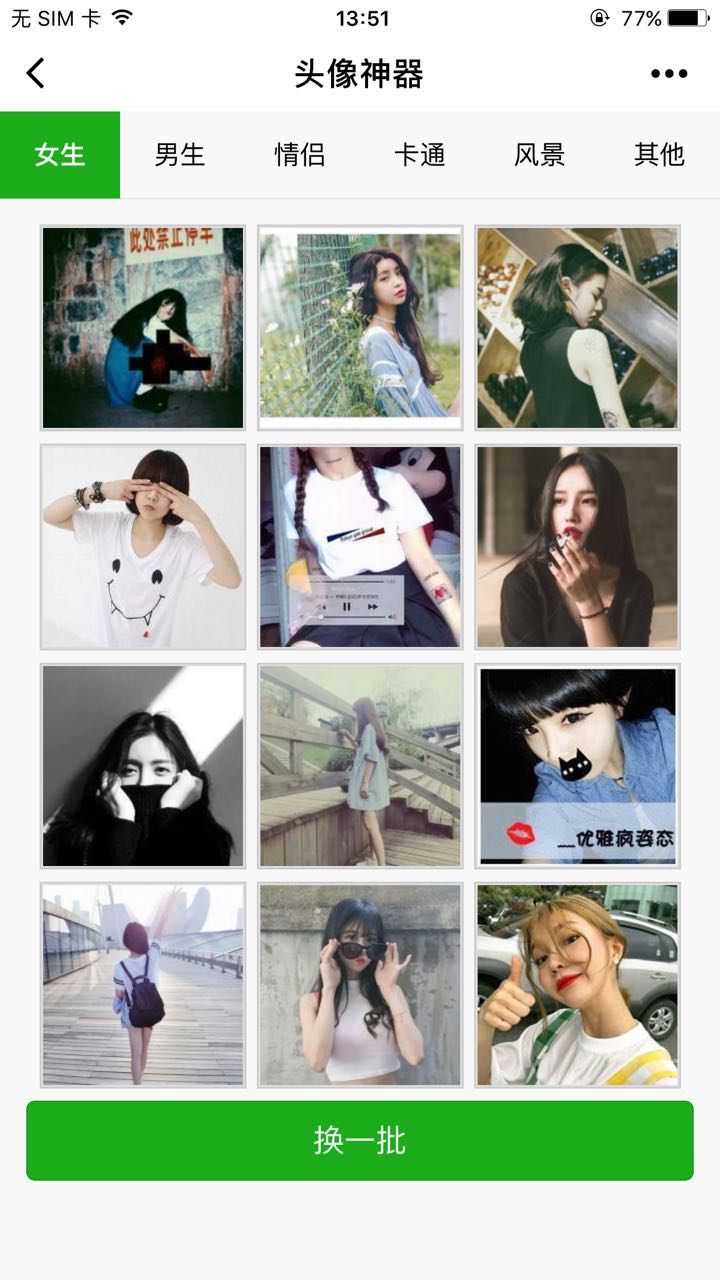Select the avatar of girl by green fence
This screenshot has height=1280, width=720.
pos(360,328)
